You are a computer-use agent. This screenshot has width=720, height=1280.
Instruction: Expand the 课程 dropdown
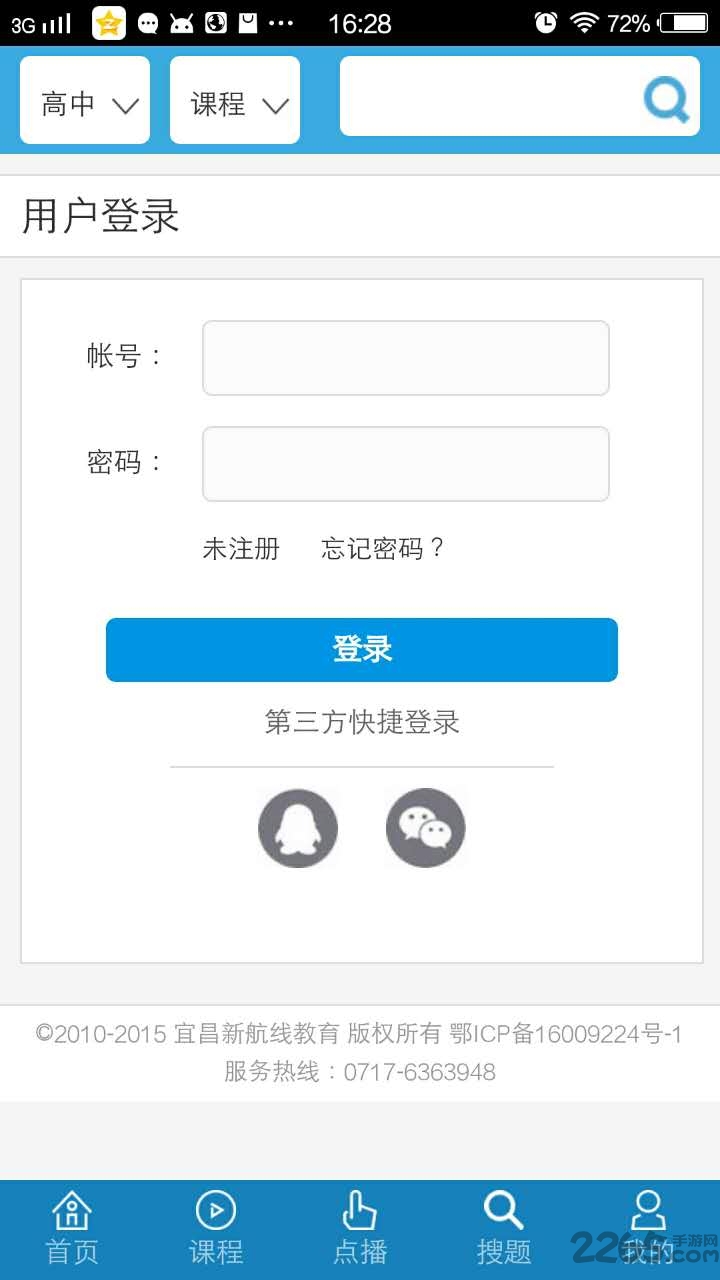235,100
